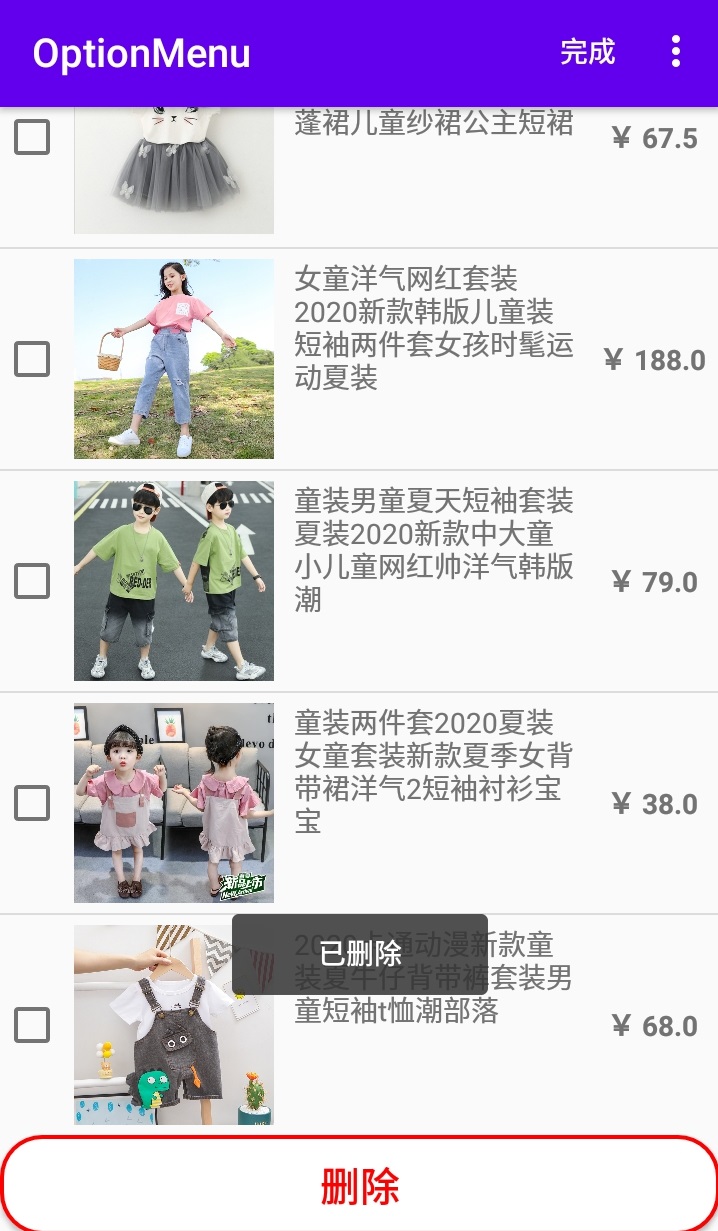Open the 童装男童夏天短袖套装 product row
The height and width of the screenshot is (1231, 718).
point(434,550)
